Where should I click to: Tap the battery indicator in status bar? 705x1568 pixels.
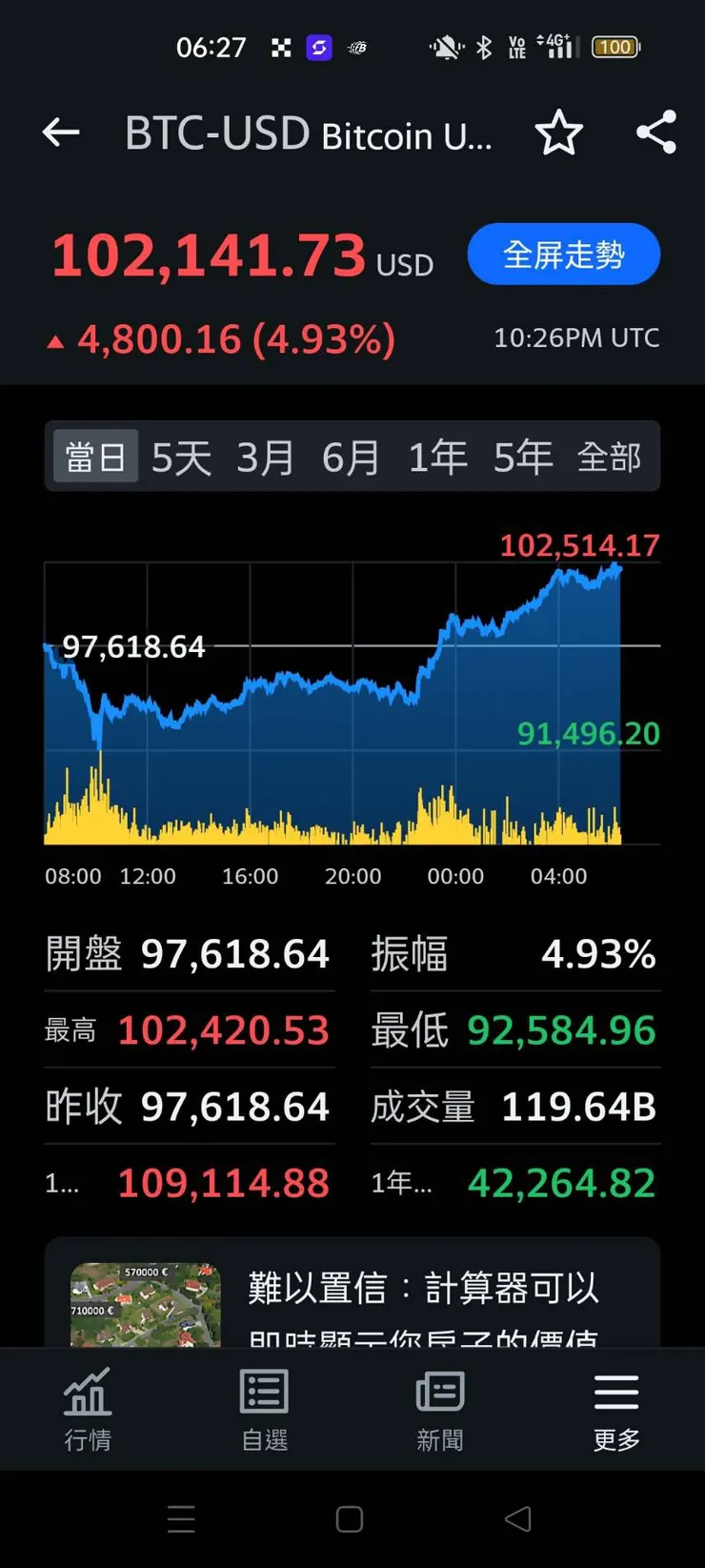[614, 46]
